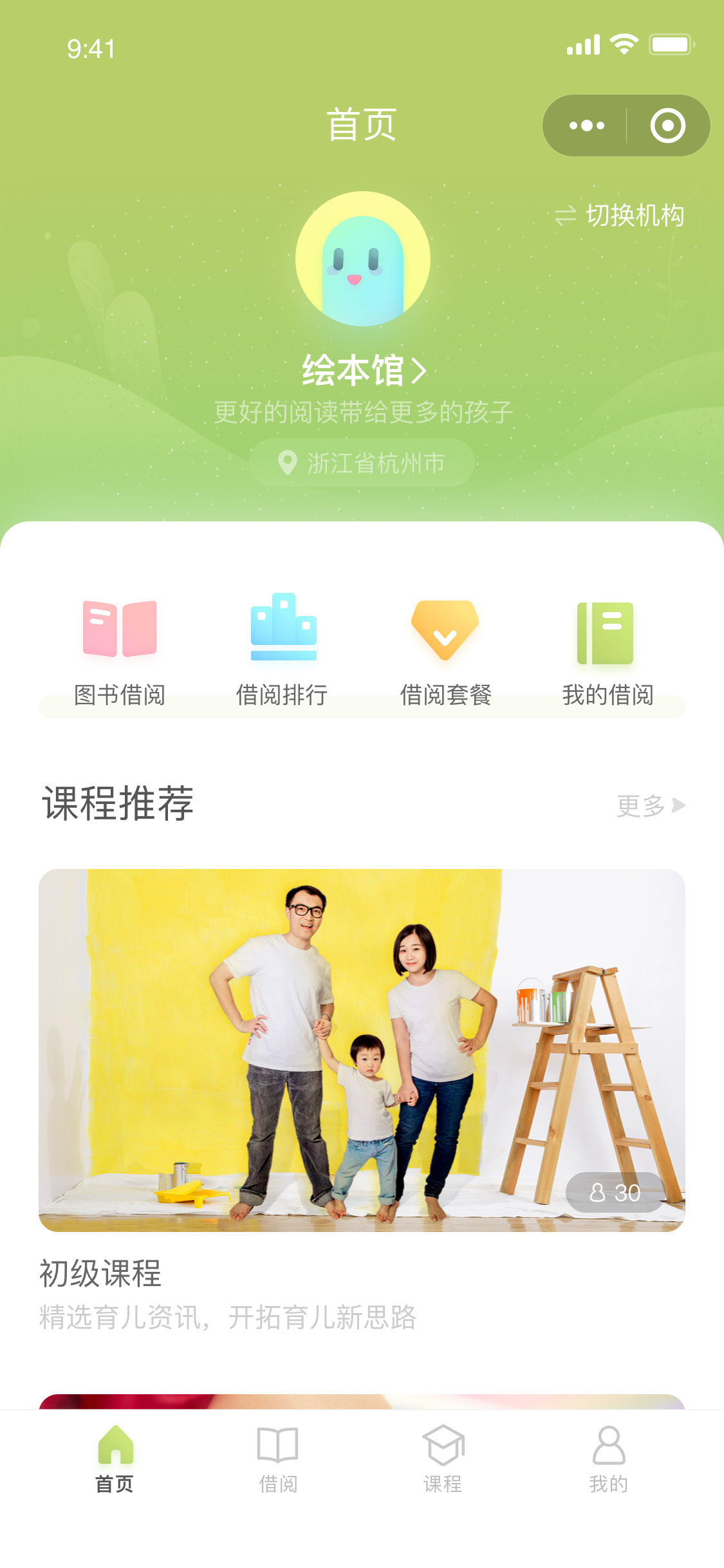Open the mini program more options menu

click(586, 126)
